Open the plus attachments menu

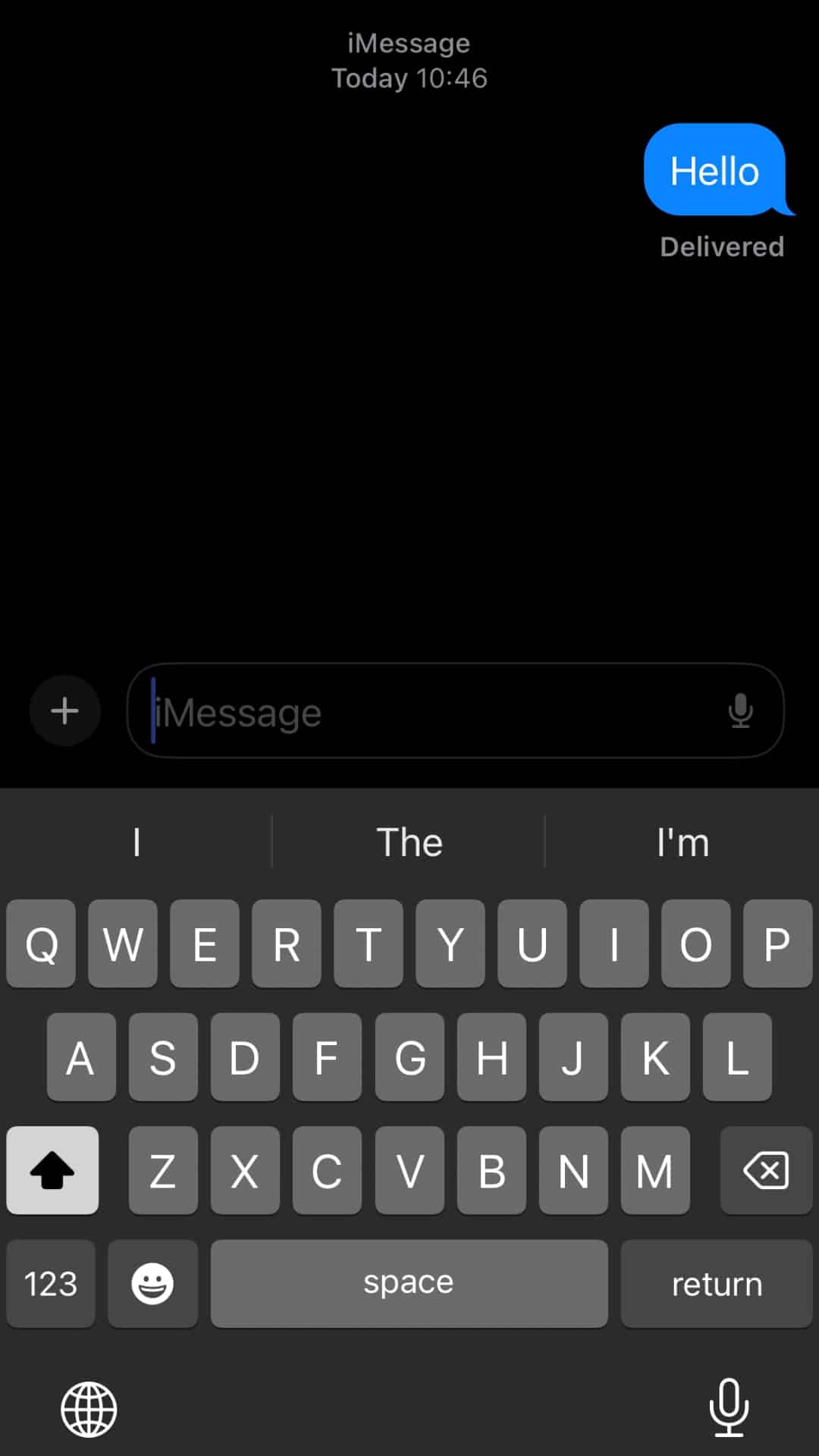(64, 711)
